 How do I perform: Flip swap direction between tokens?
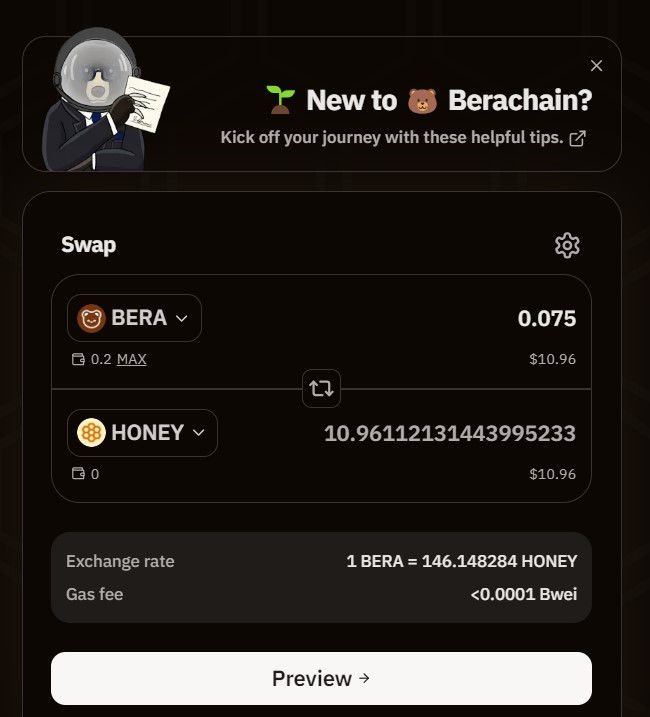[321, 388]
